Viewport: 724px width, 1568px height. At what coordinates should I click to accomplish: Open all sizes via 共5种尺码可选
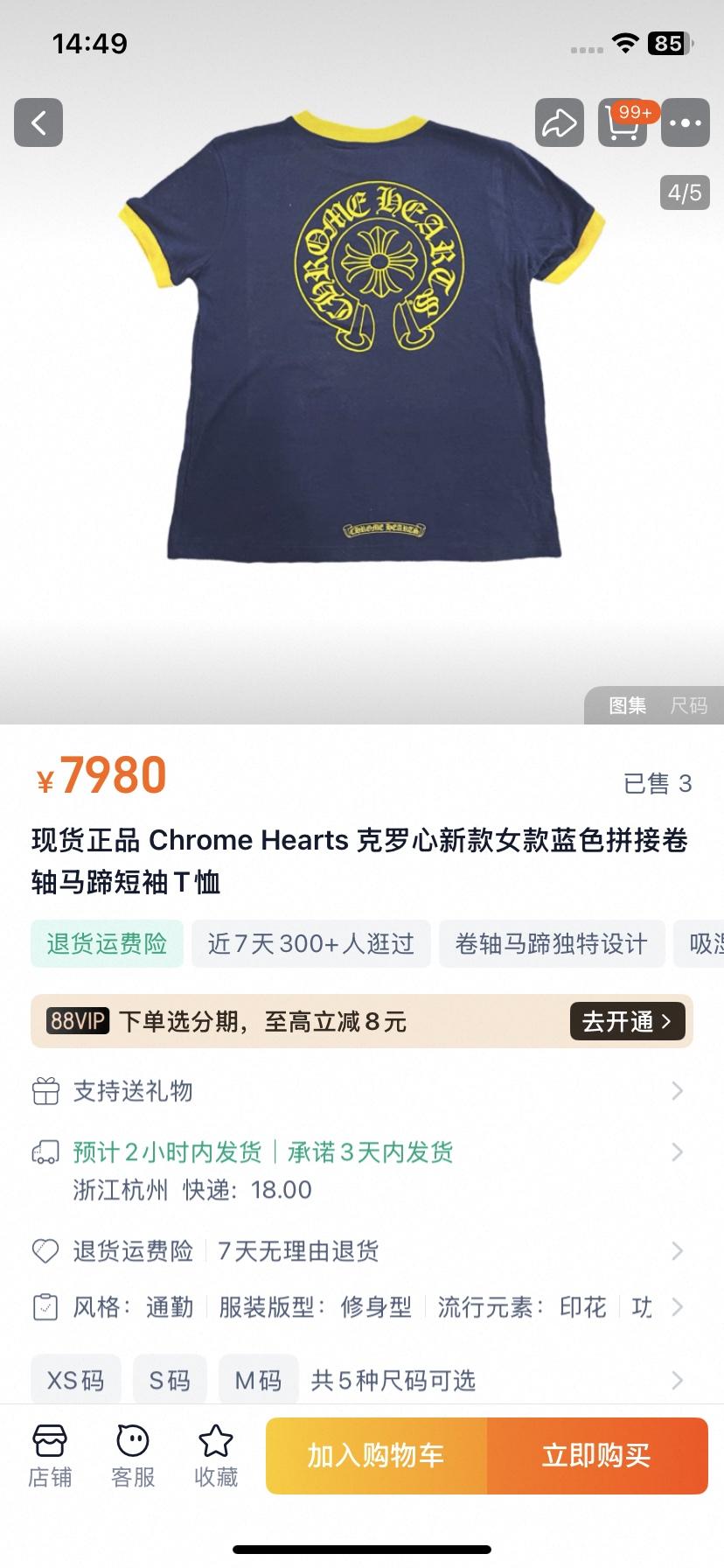click(x=393, y=1381)
